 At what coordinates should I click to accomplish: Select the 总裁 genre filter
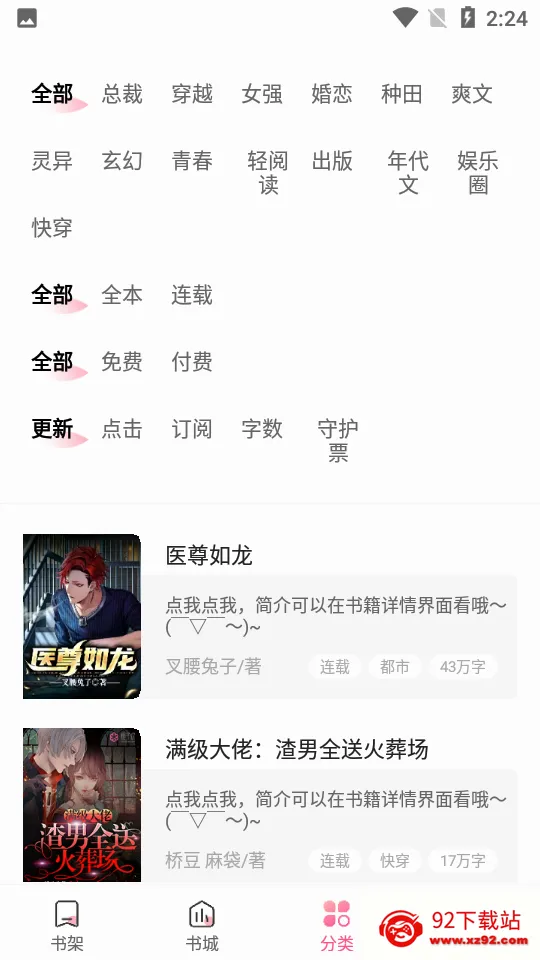122,94
